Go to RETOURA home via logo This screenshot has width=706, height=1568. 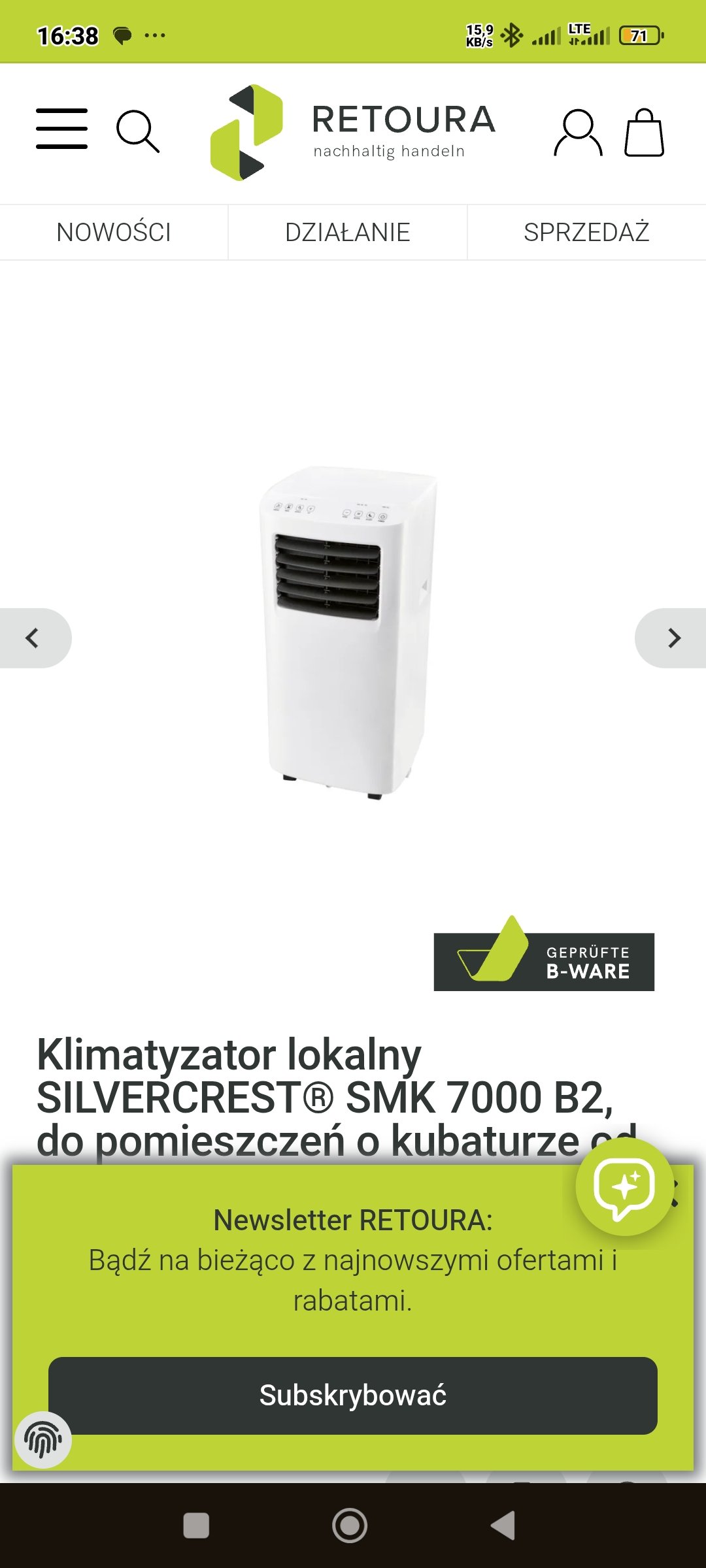click(x=353, y=133)
